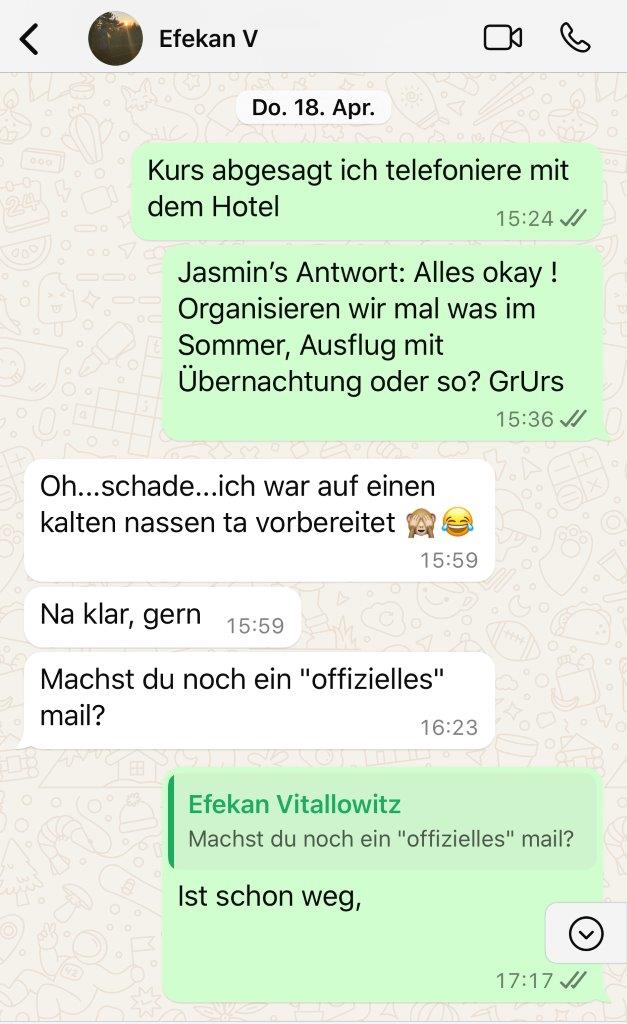
Task: Jump to the latest message with the down arrow
Action: click(586, 933)
